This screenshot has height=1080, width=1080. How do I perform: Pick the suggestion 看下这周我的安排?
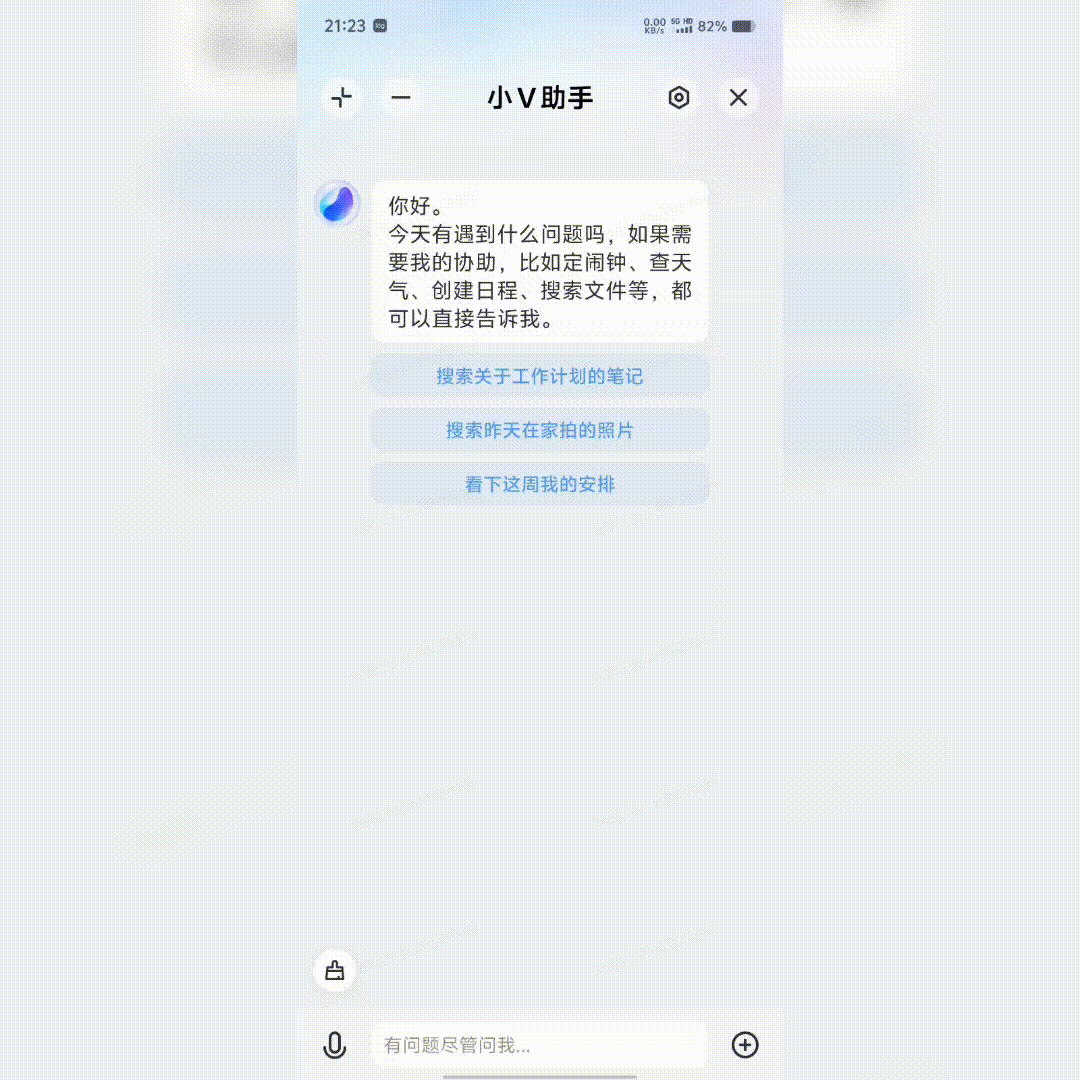coord(539,485)
